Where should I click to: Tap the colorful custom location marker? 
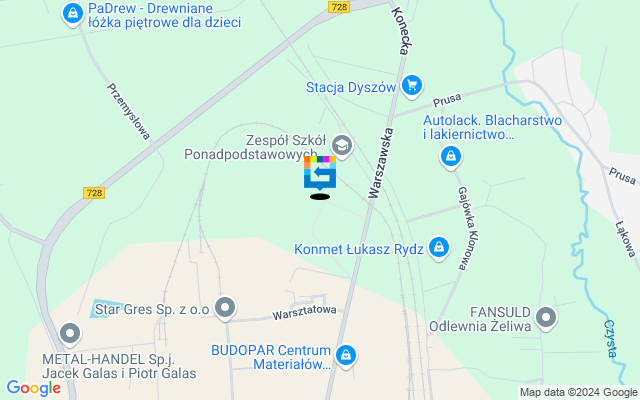pos(320,174)
